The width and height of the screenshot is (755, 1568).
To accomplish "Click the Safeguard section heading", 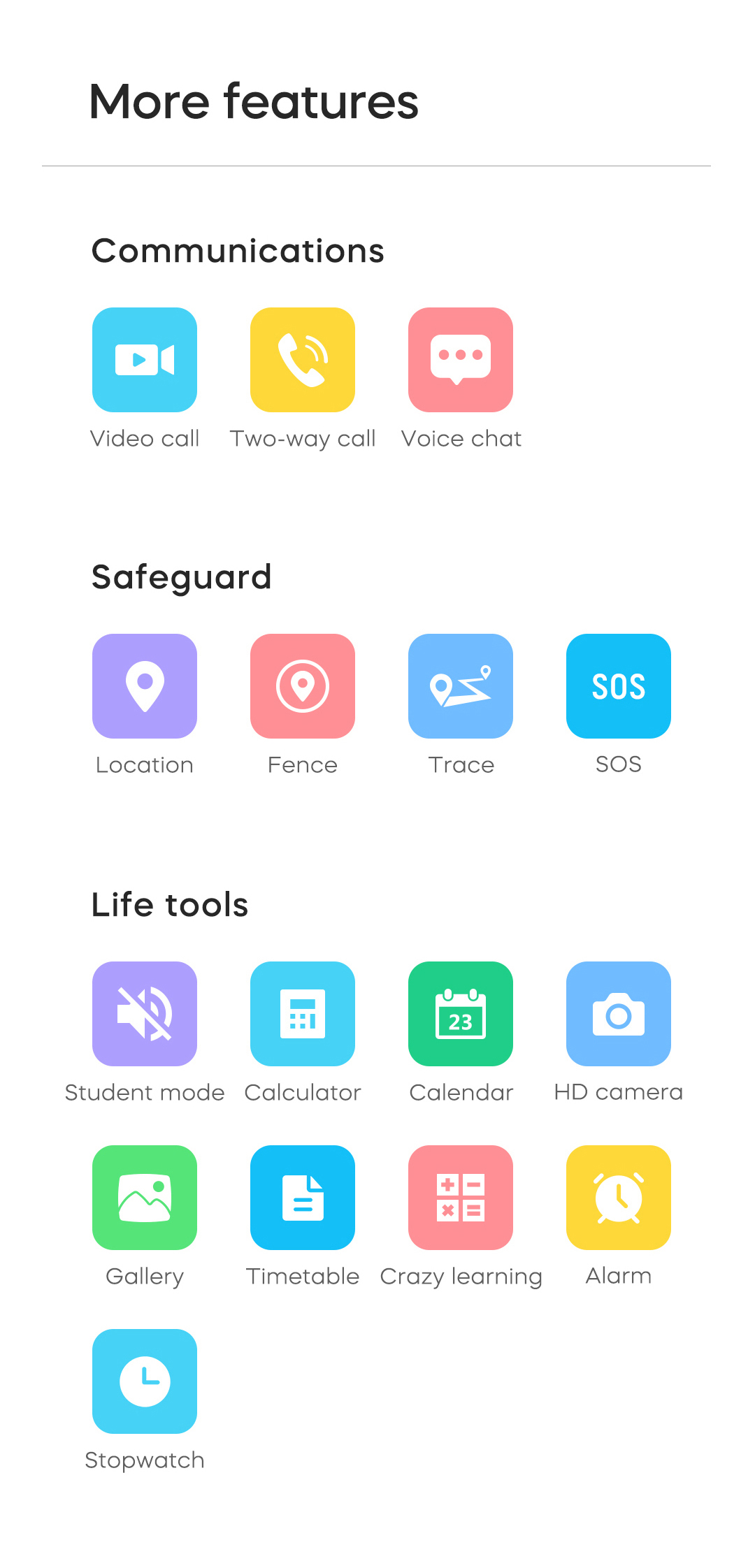I will 182,576.
